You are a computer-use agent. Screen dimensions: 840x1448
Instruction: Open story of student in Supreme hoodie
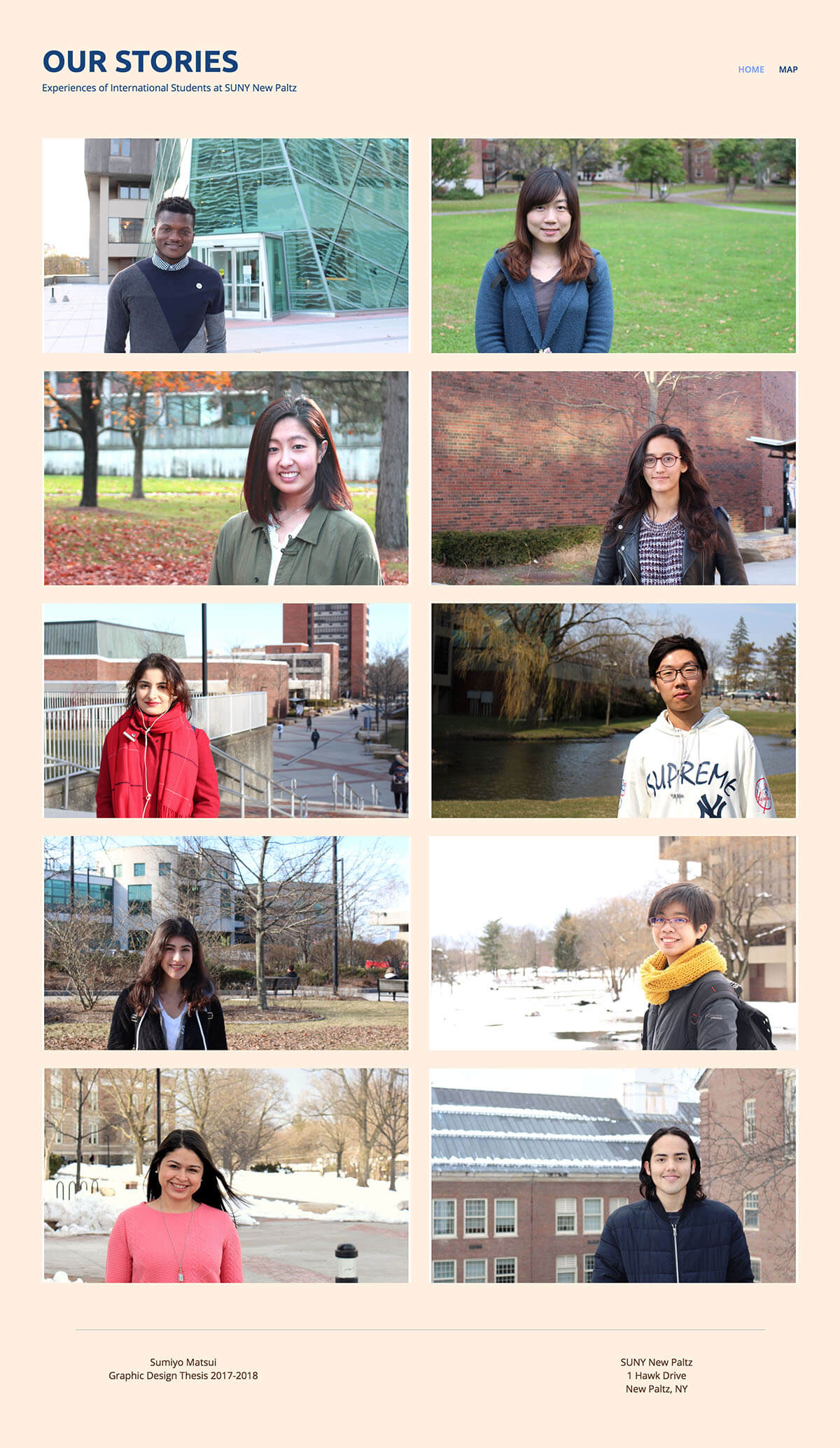(613, 710)
